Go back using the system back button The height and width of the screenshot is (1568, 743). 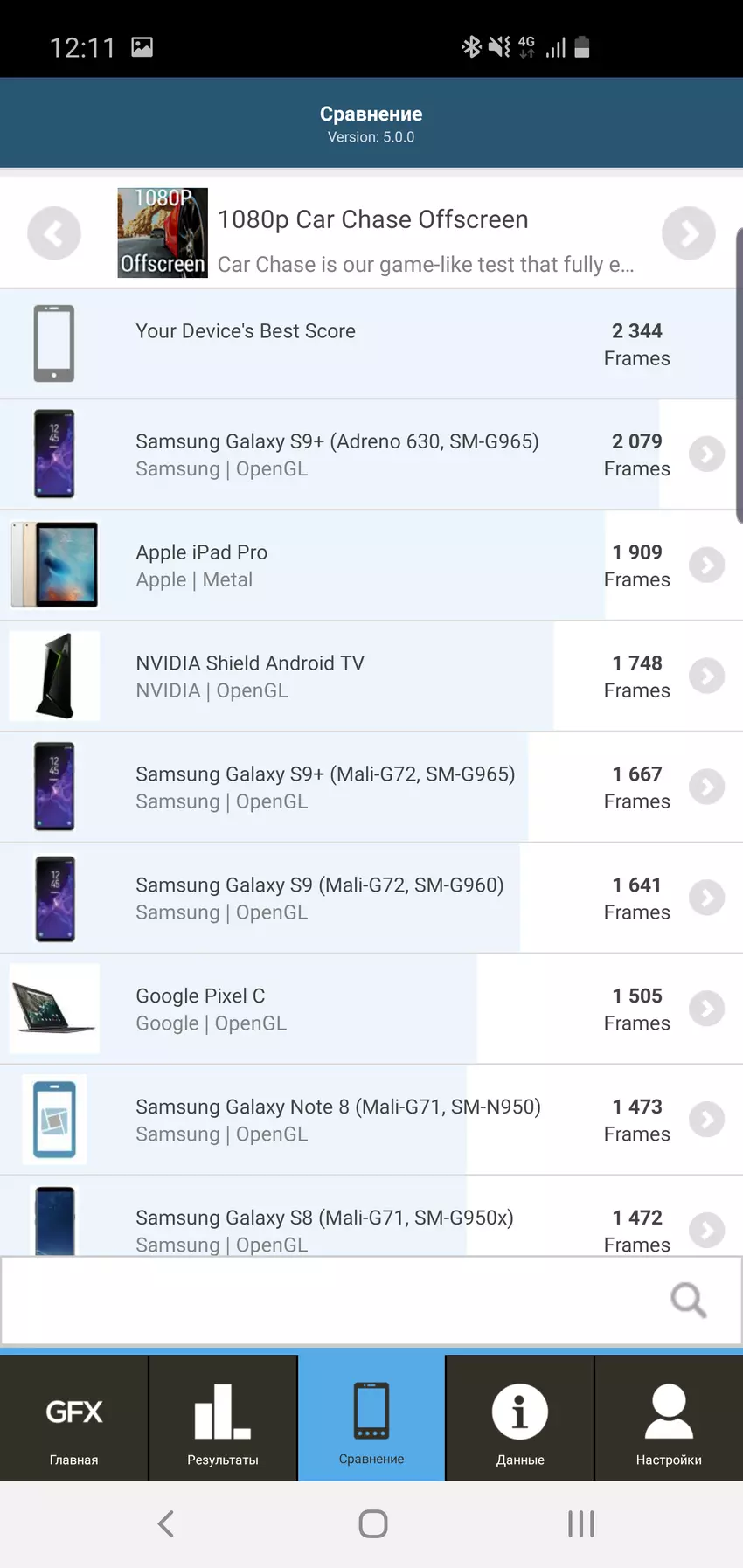pos(166,1524)
